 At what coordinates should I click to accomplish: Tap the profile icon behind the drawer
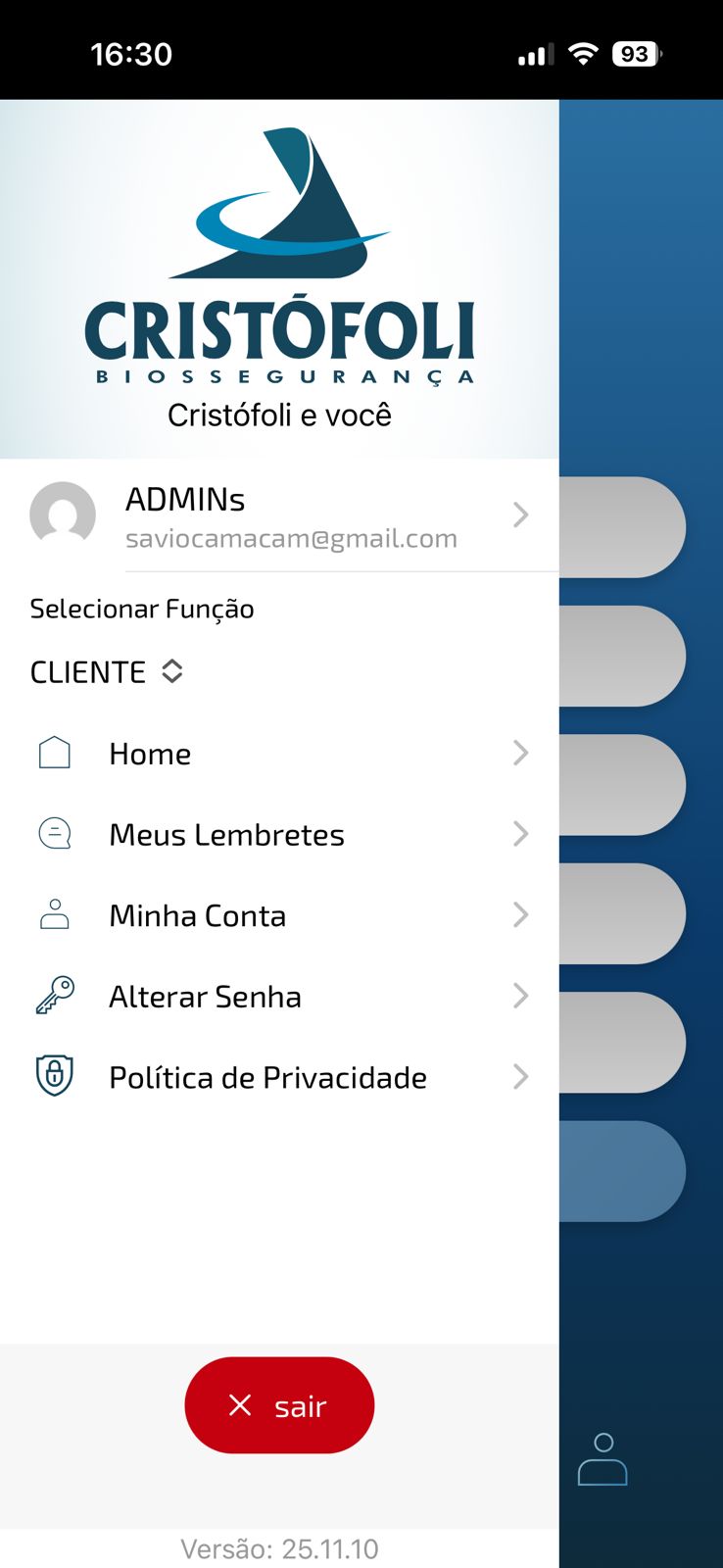[x=602, y=1459]
